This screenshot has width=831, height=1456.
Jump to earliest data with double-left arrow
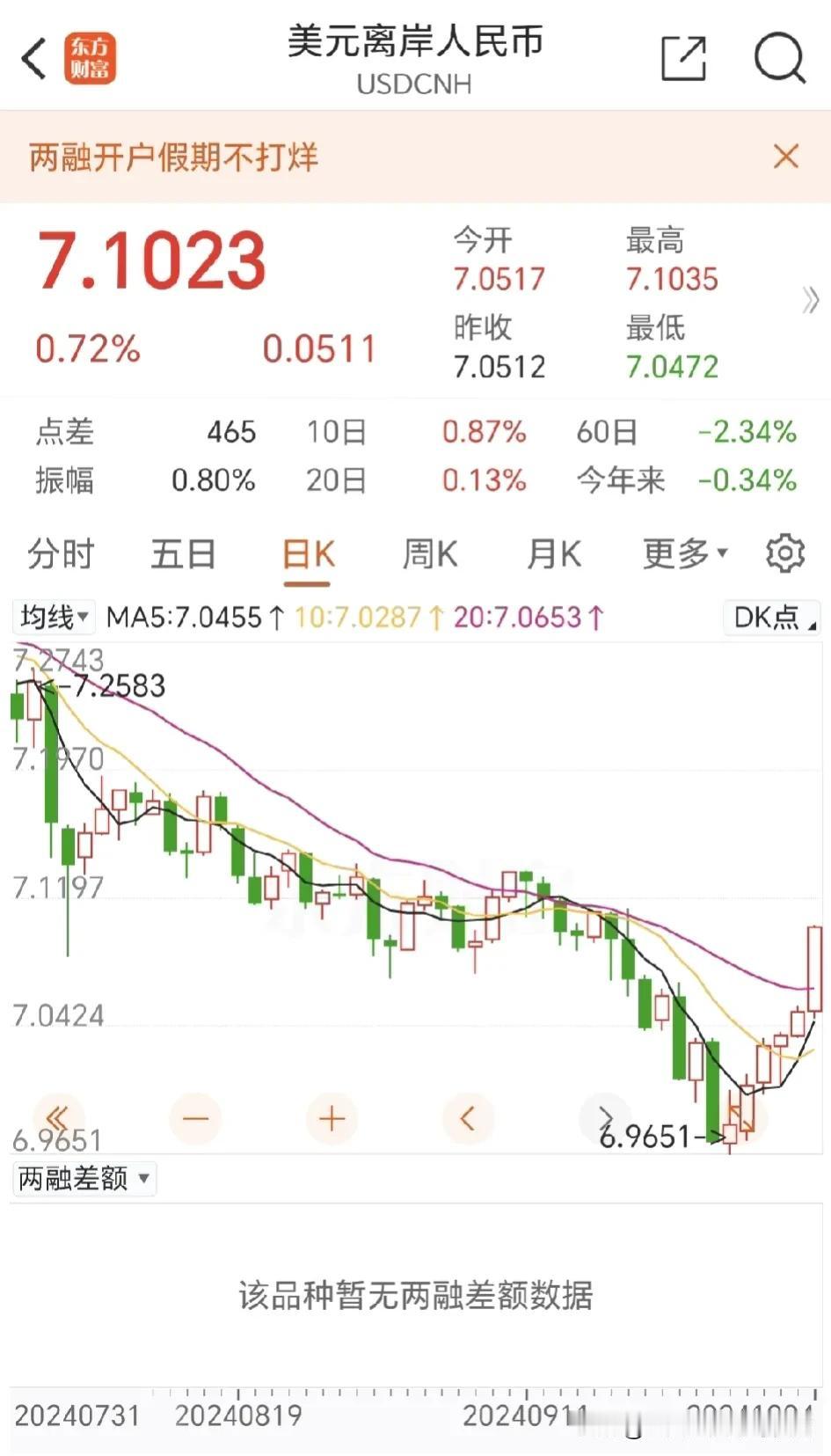pyautogui.click(x=58, y=1118)
